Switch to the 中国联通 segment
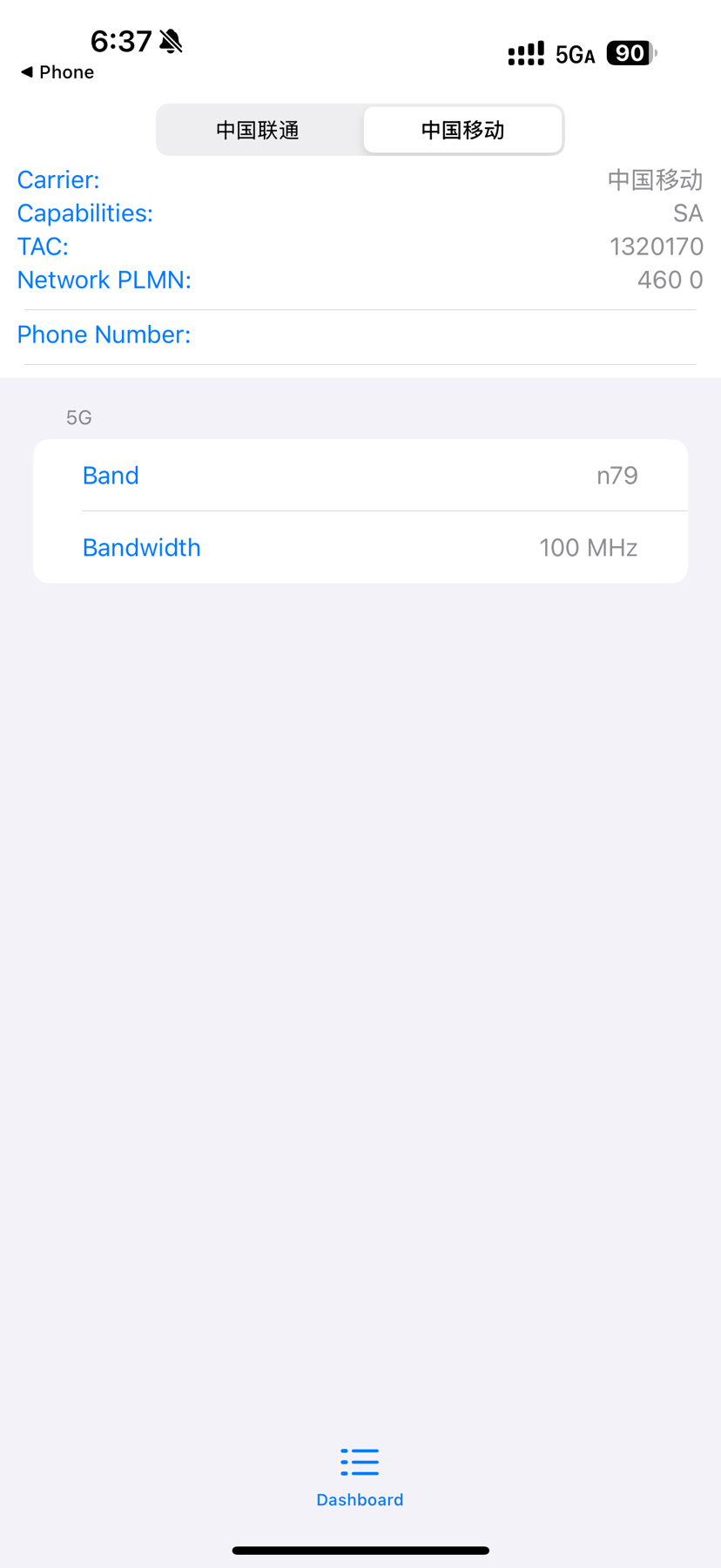721x1568 pixels. [259, 131]
